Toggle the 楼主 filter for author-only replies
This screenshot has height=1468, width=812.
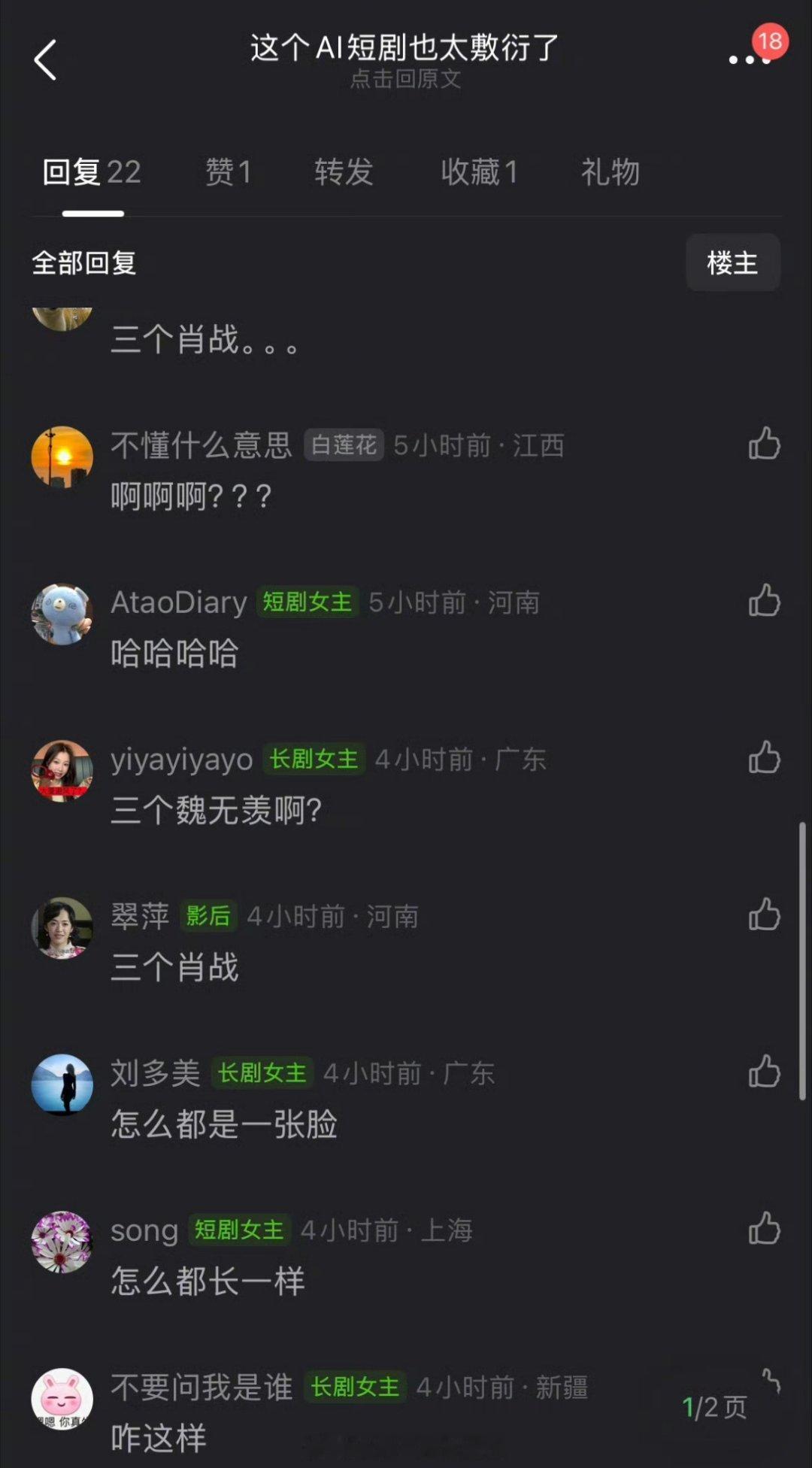click(733, 262)
